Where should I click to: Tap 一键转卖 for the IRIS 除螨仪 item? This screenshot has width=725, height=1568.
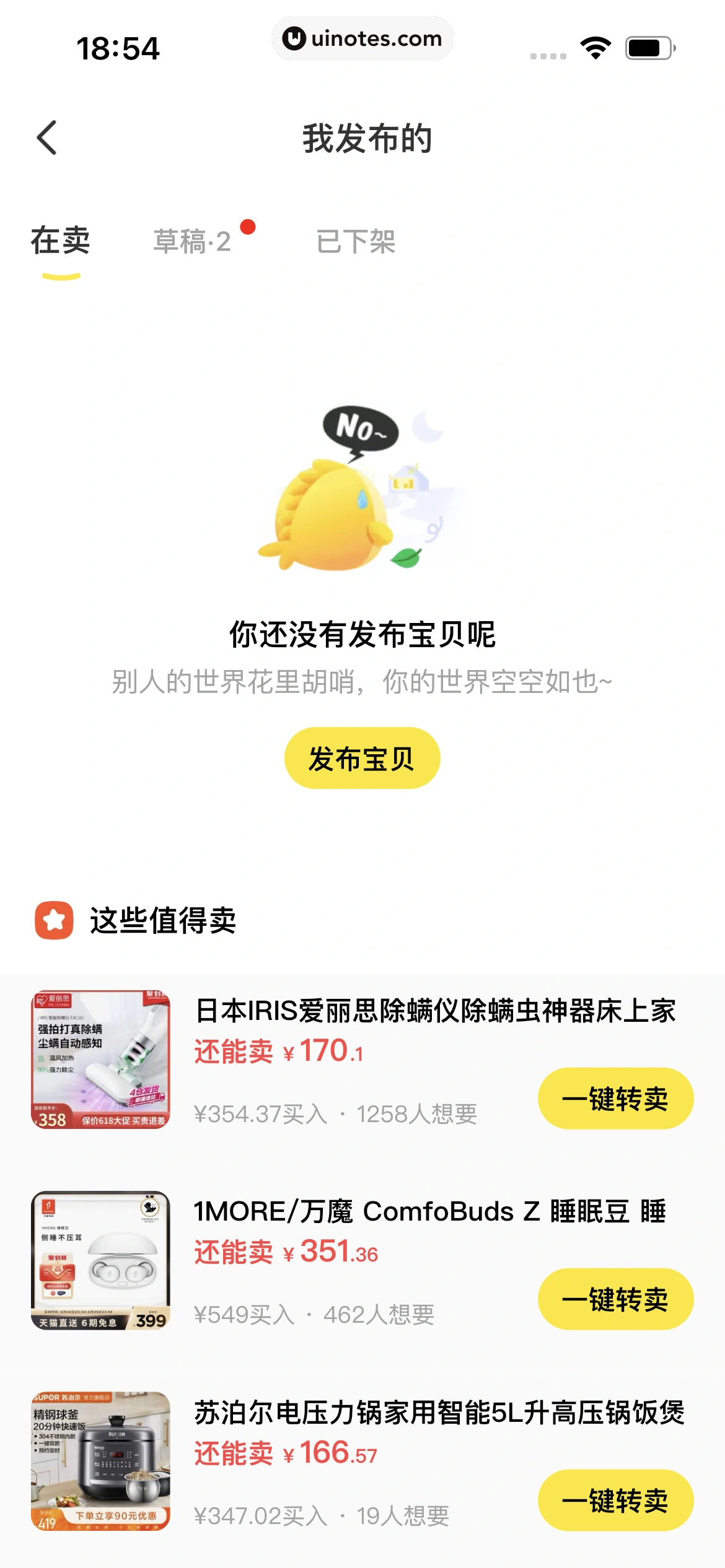pos(615,1098)
